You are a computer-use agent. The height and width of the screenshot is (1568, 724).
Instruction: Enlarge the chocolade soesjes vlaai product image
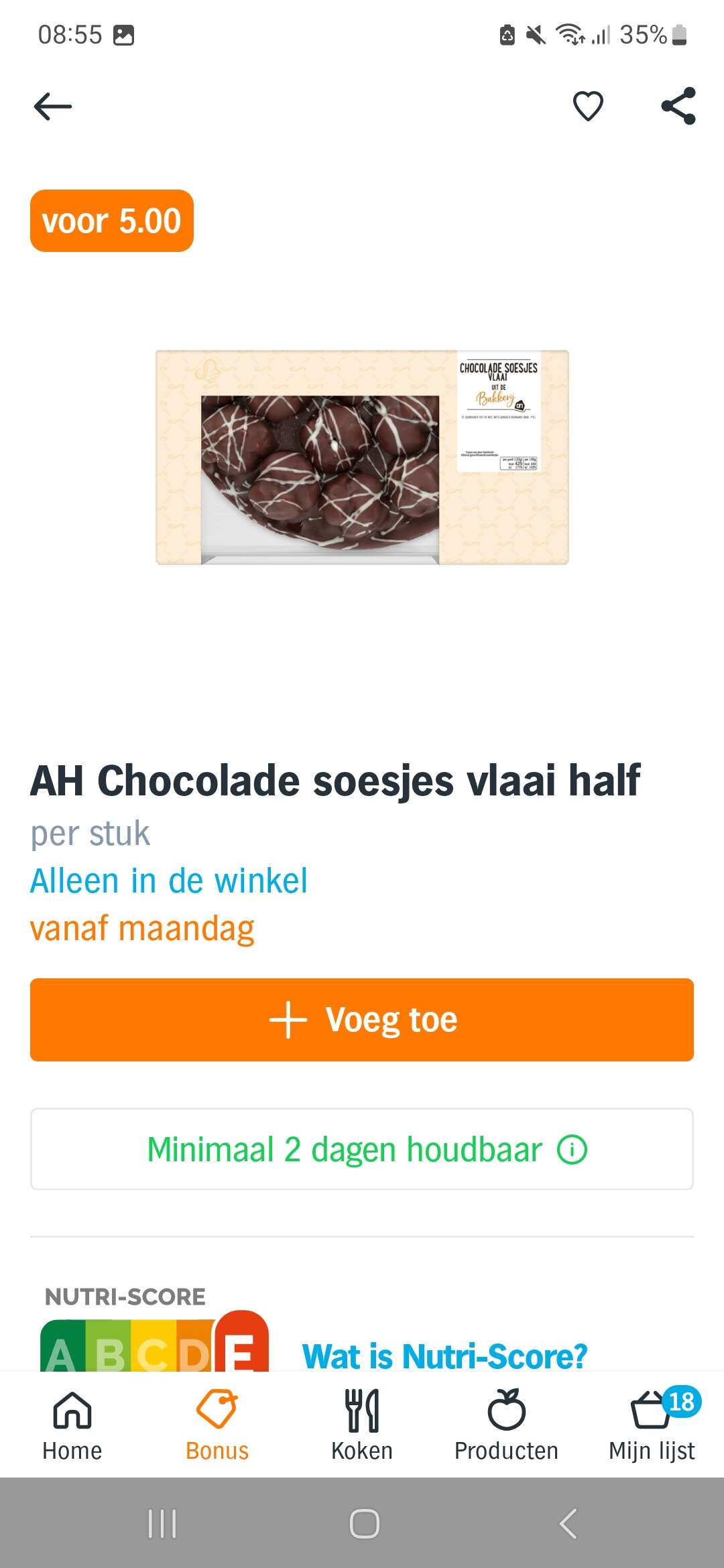[x=362, y=458]
